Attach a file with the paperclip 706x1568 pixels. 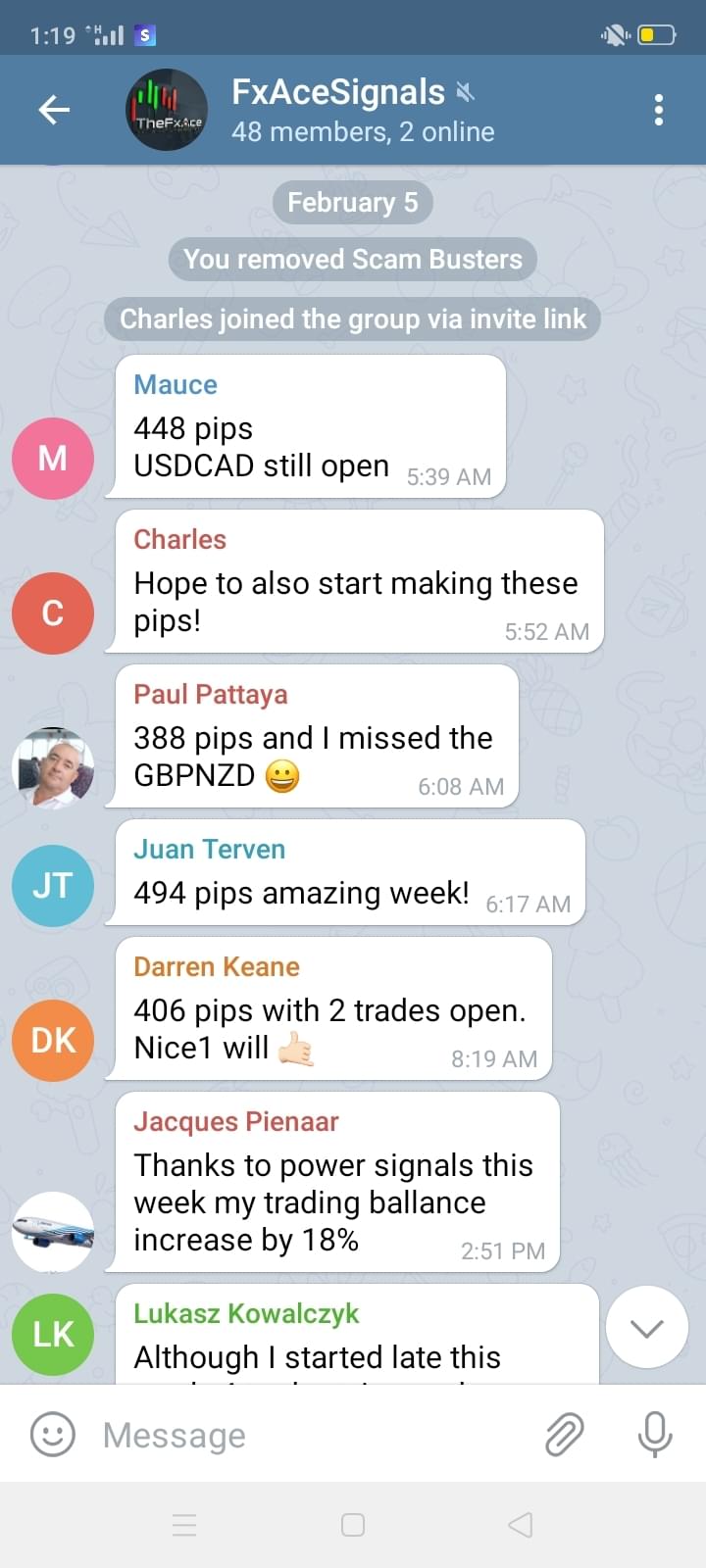[564, 1435]
